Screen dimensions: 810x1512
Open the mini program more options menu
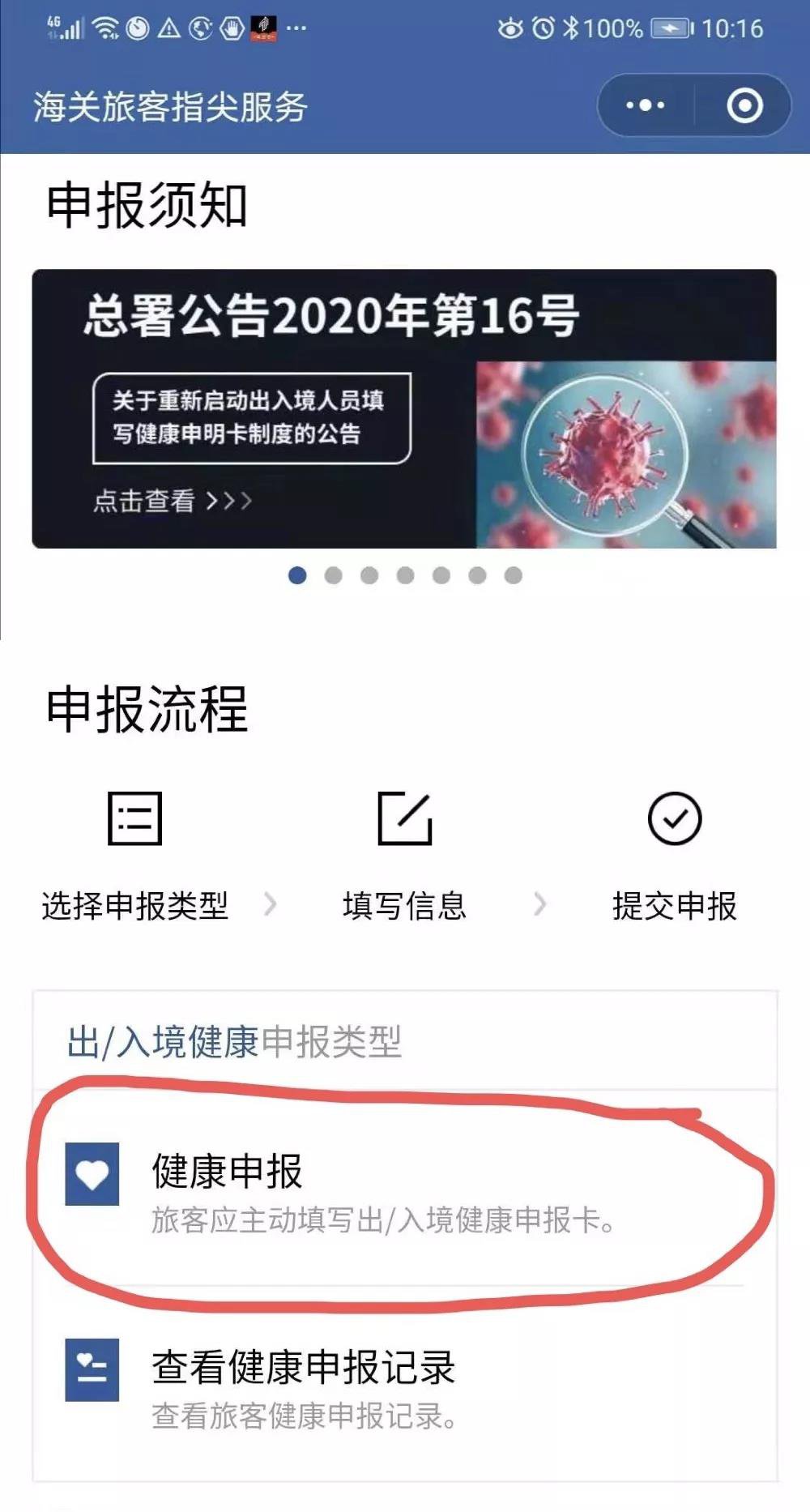pyautogui.click(x=645, y=105)
